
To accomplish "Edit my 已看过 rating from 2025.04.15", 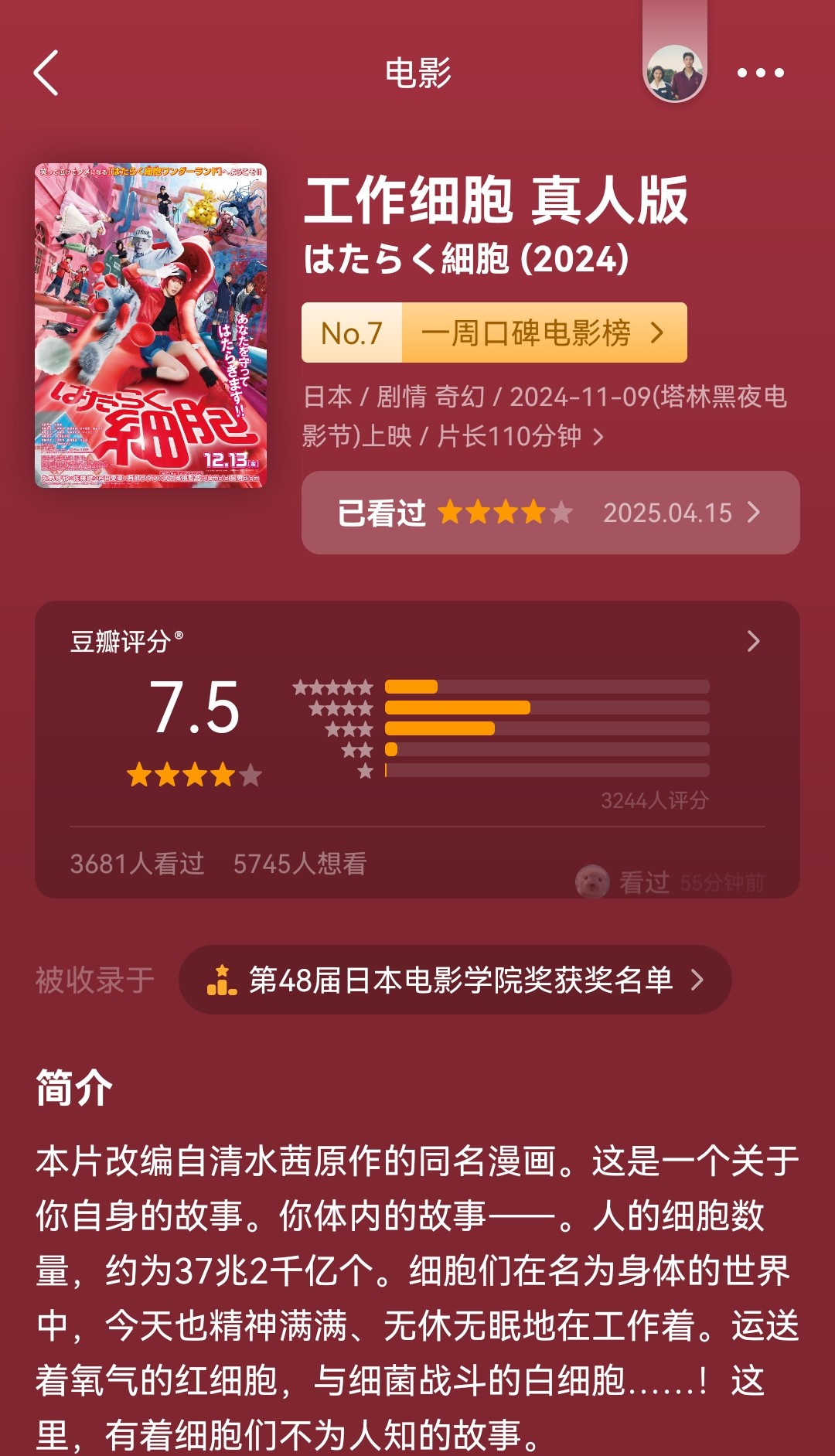I will click(x=550, y=512).
